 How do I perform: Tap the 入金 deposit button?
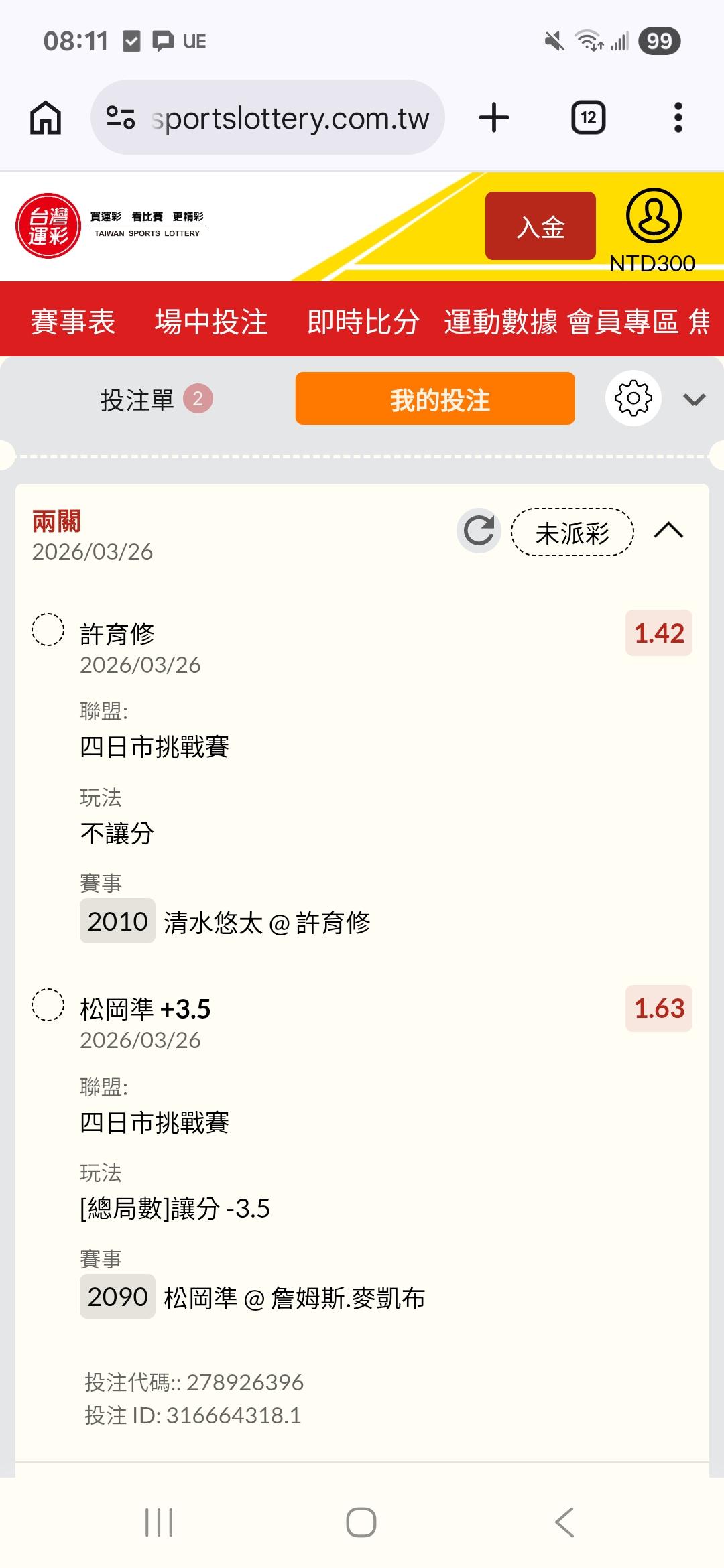(540, 226)
